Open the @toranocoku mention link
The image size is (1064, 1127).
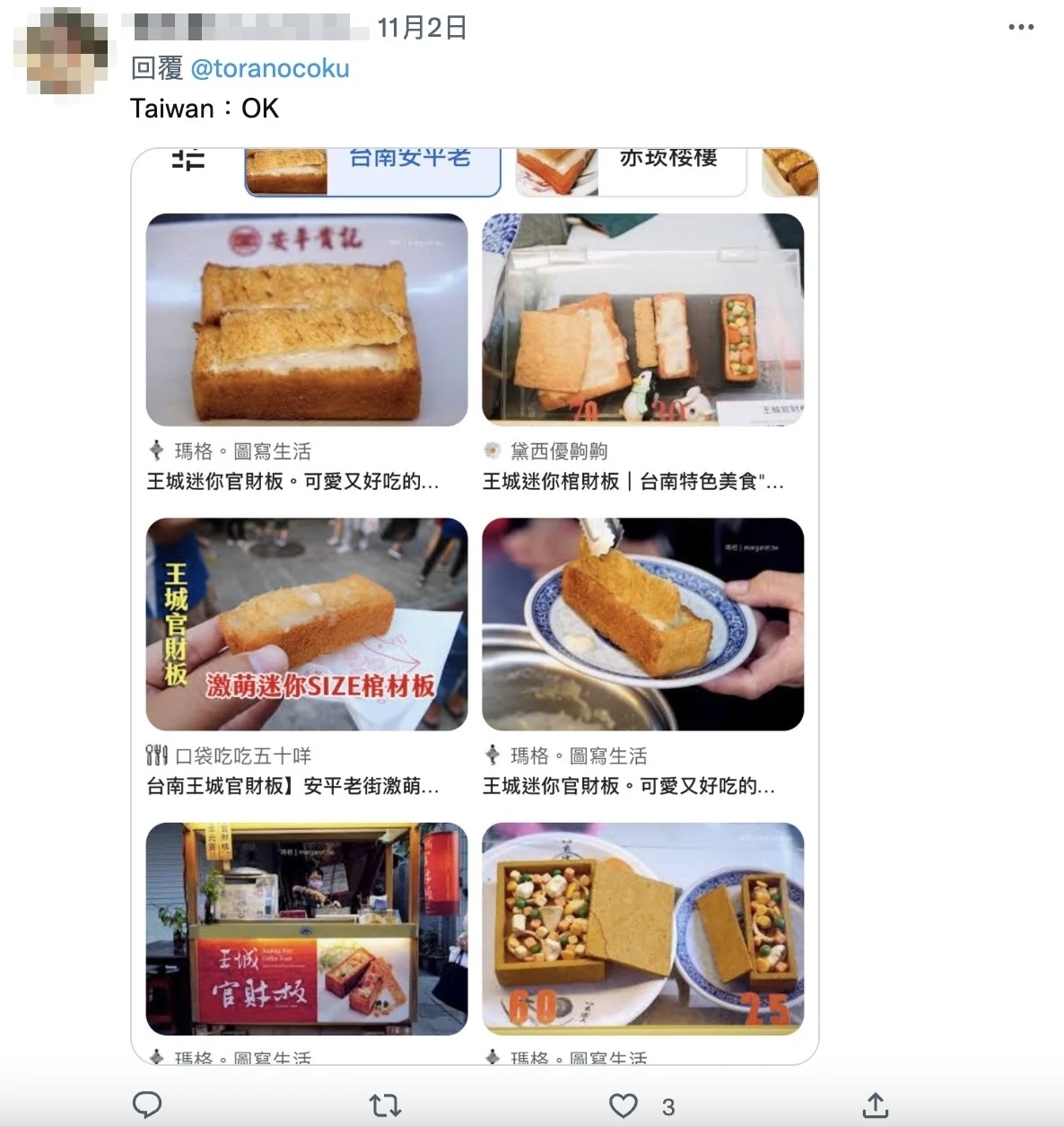click(x=269, y=68)
